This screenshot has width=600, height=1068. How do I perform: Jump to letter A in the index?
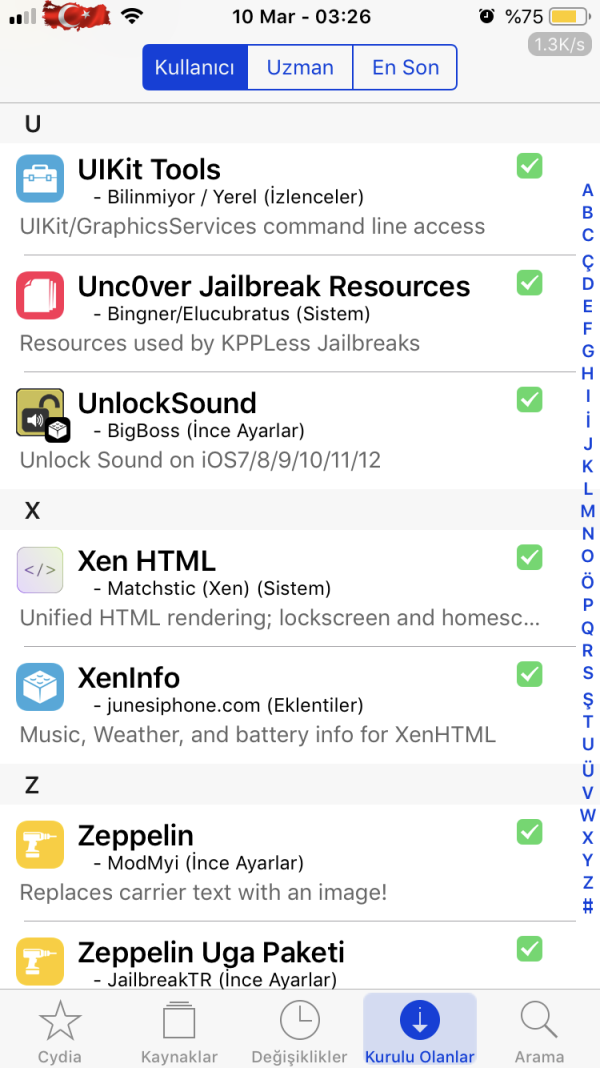click(x=588, y=190)
